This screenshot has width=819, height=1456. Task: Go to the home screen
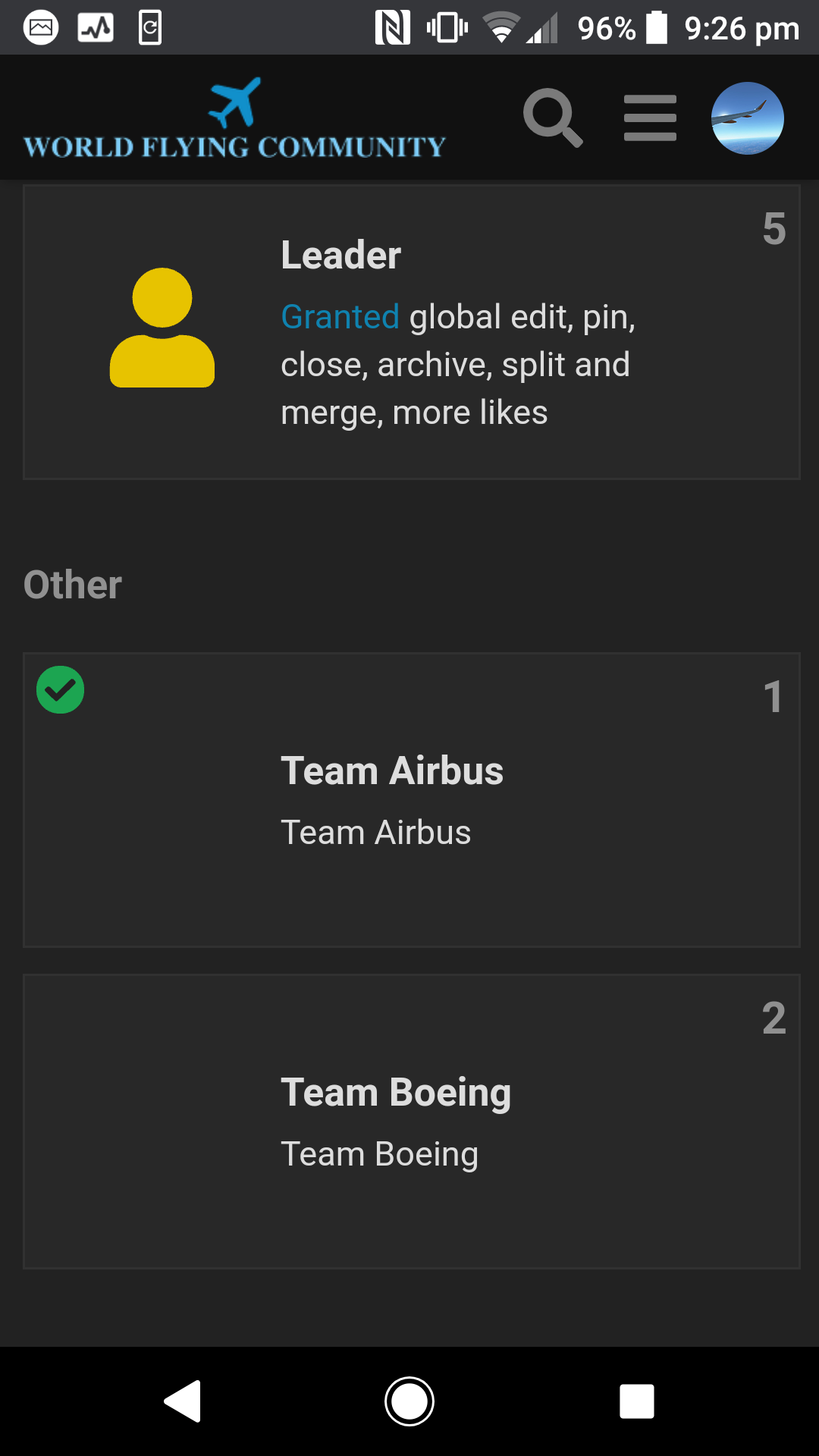409,1401
